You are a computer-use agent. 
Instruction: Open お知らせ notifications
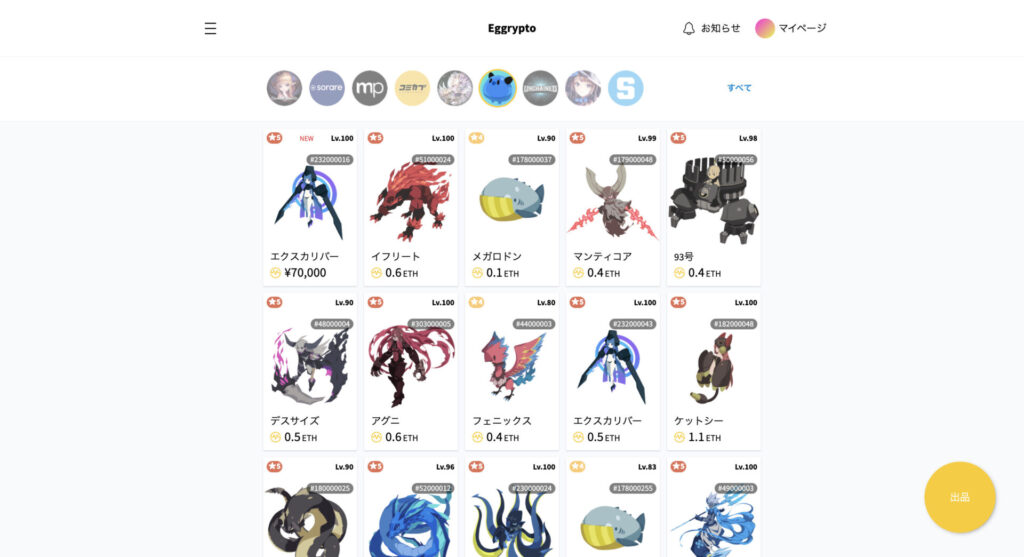click(711, 28)
